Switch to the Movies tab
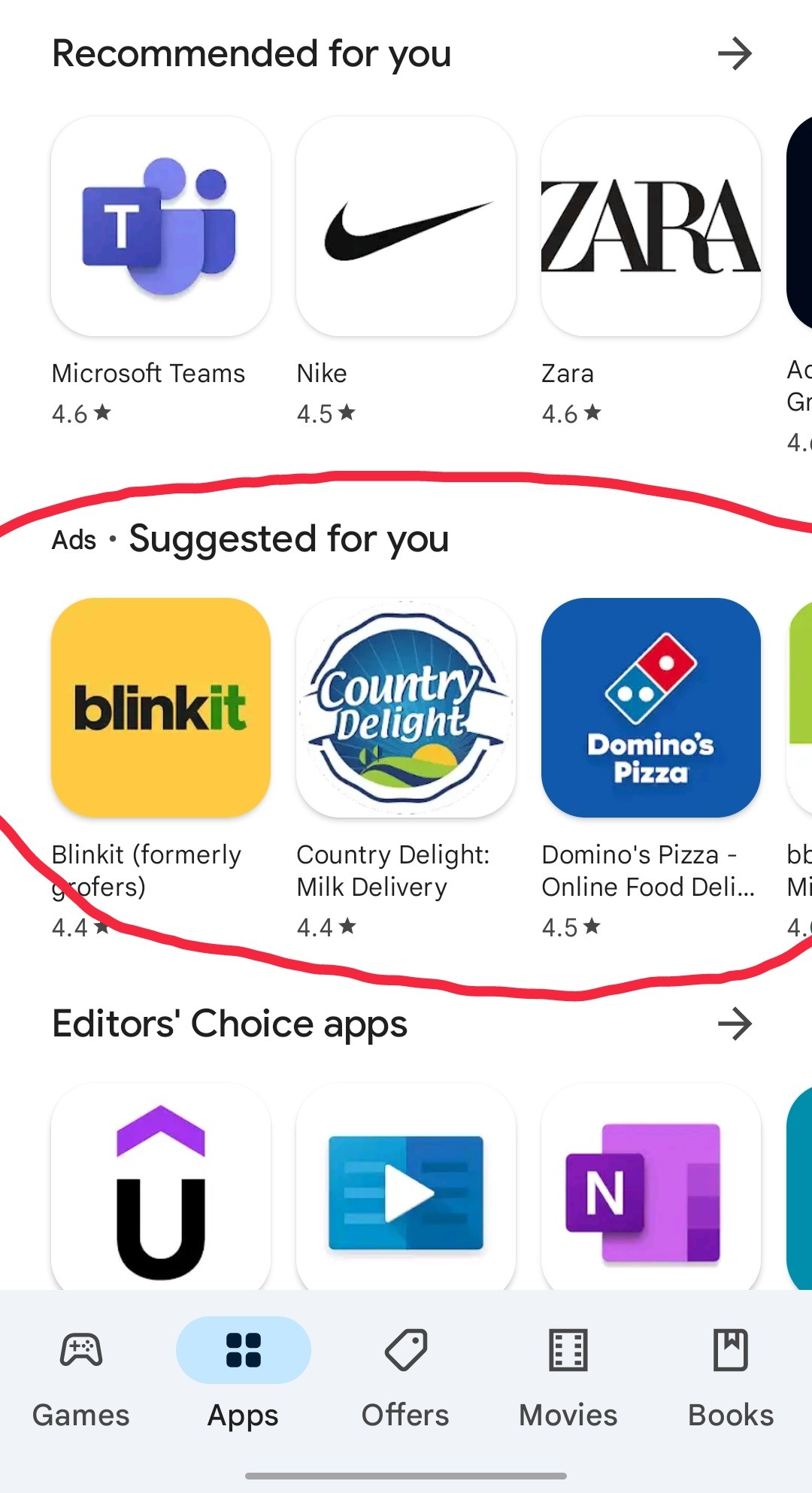This screenshot has width=812, height=1493. (x=568, y=1376)
